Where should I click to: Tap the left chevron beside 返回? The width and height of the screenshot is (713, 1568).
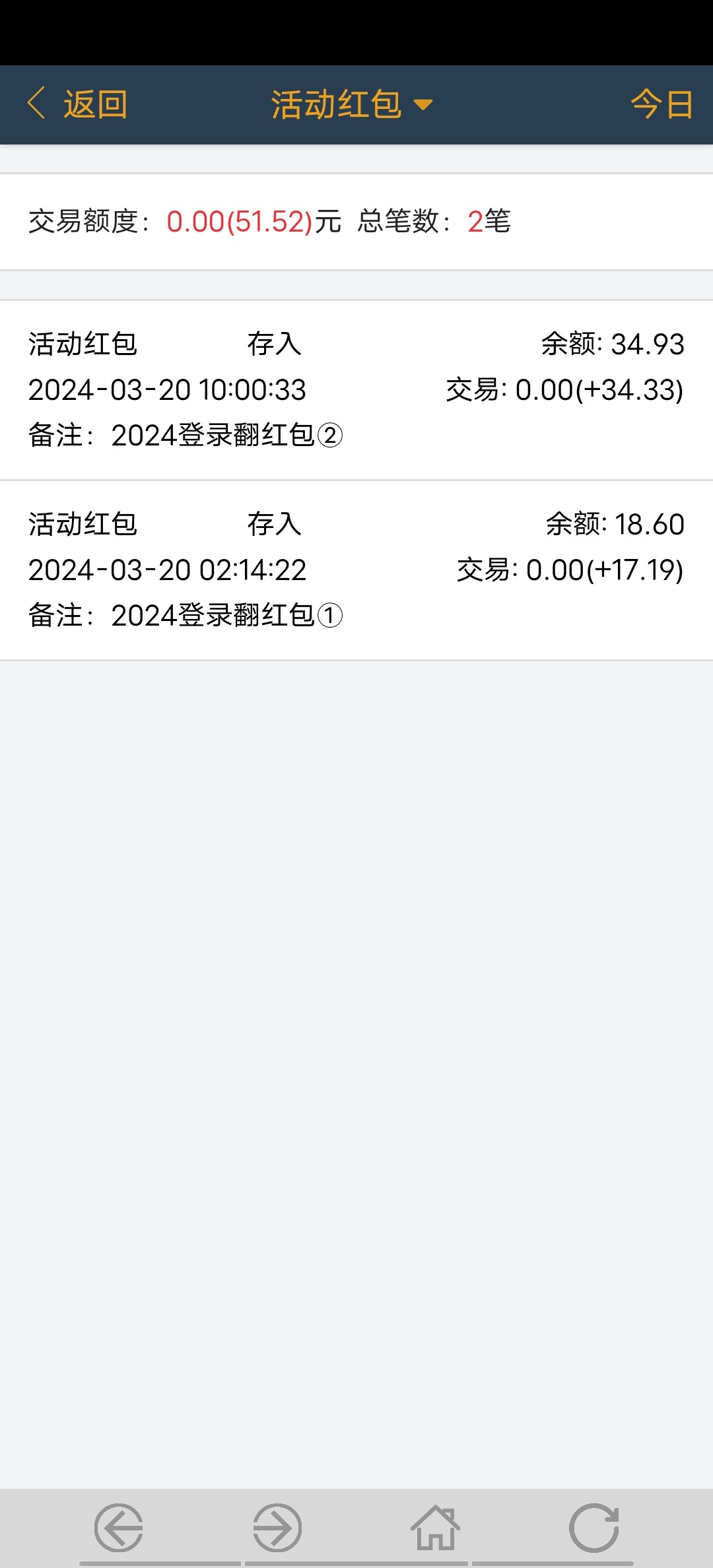coord(38,104)
